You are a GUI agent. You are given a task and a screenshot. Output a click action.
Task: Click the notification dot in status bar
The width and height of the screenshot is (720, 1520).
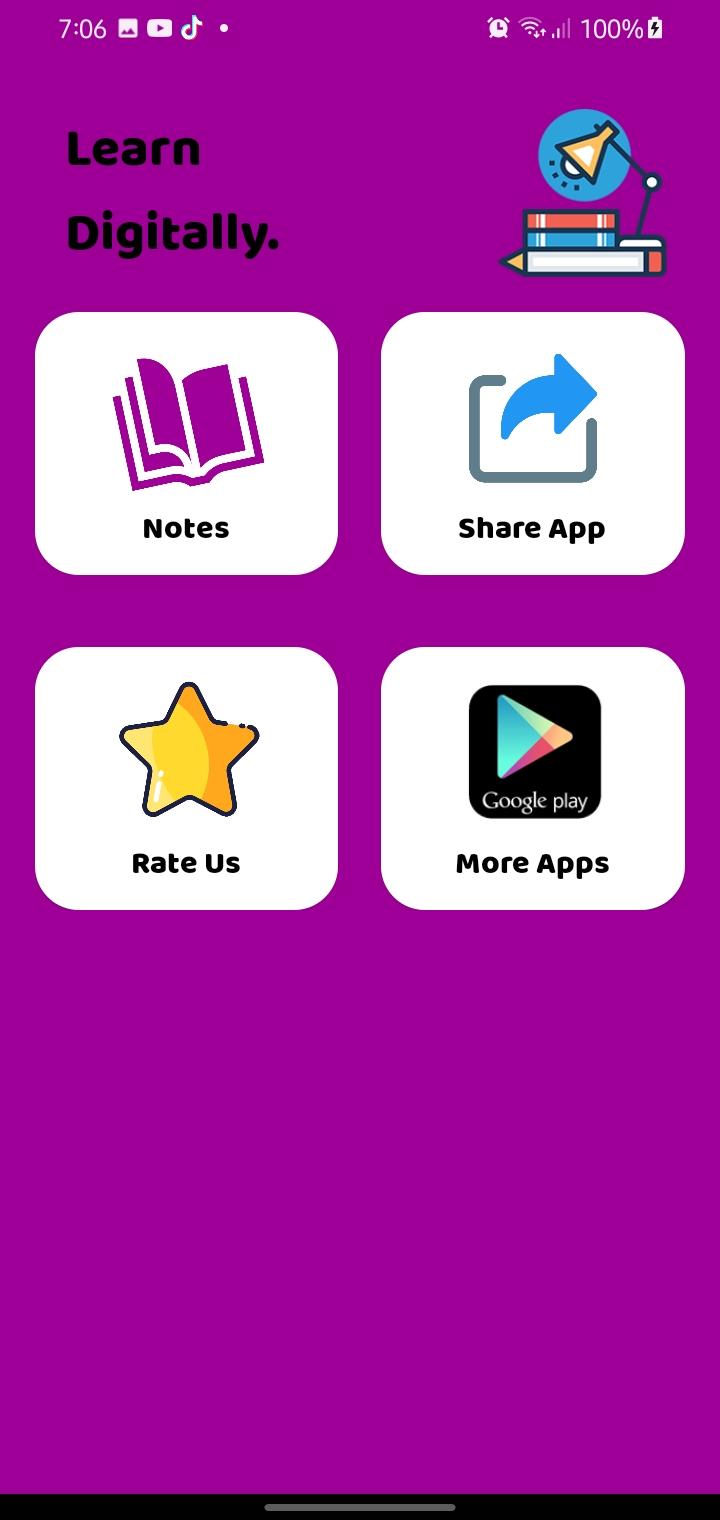click(x=223, y=28)
